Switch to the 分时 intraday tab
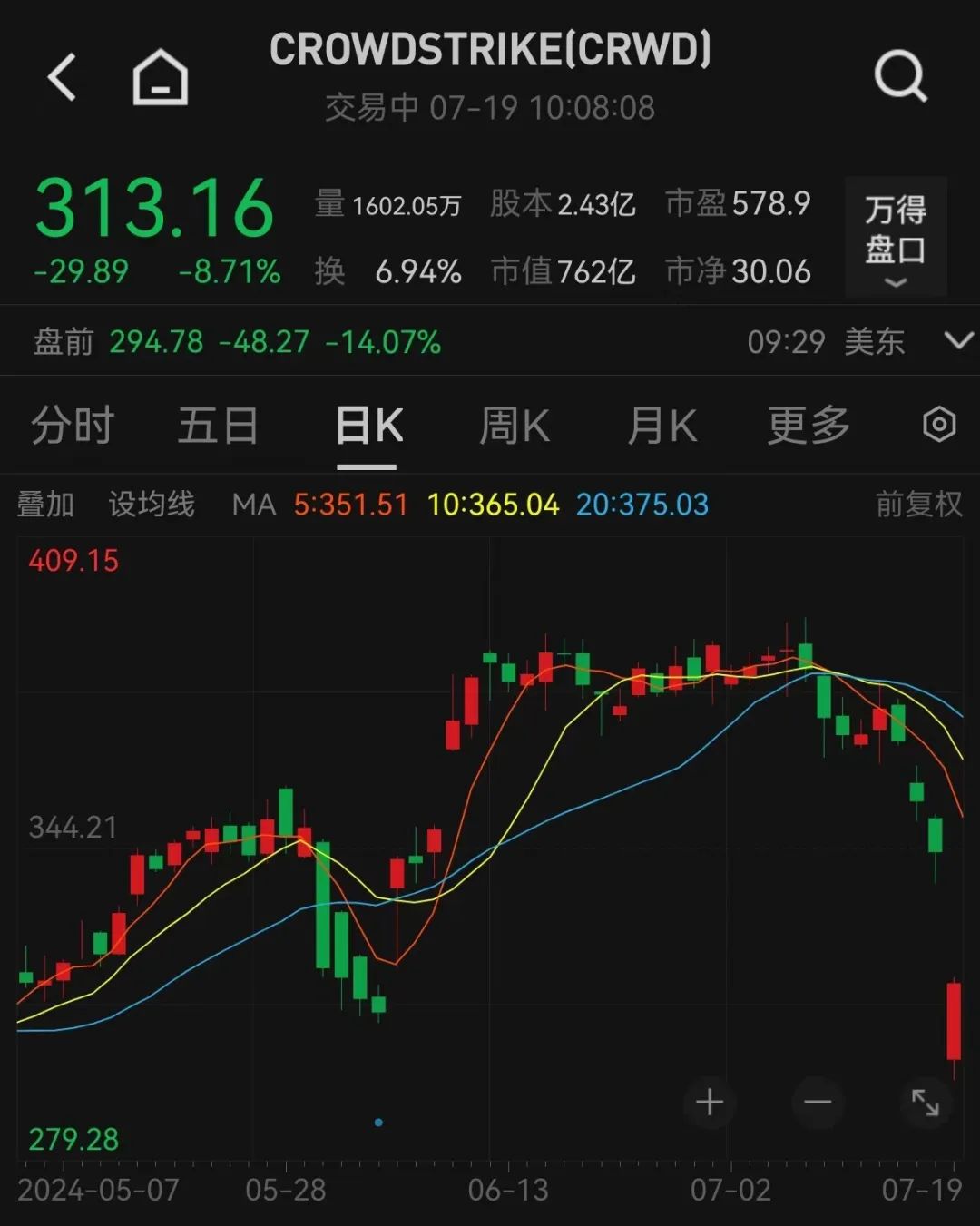 point(72,424)
